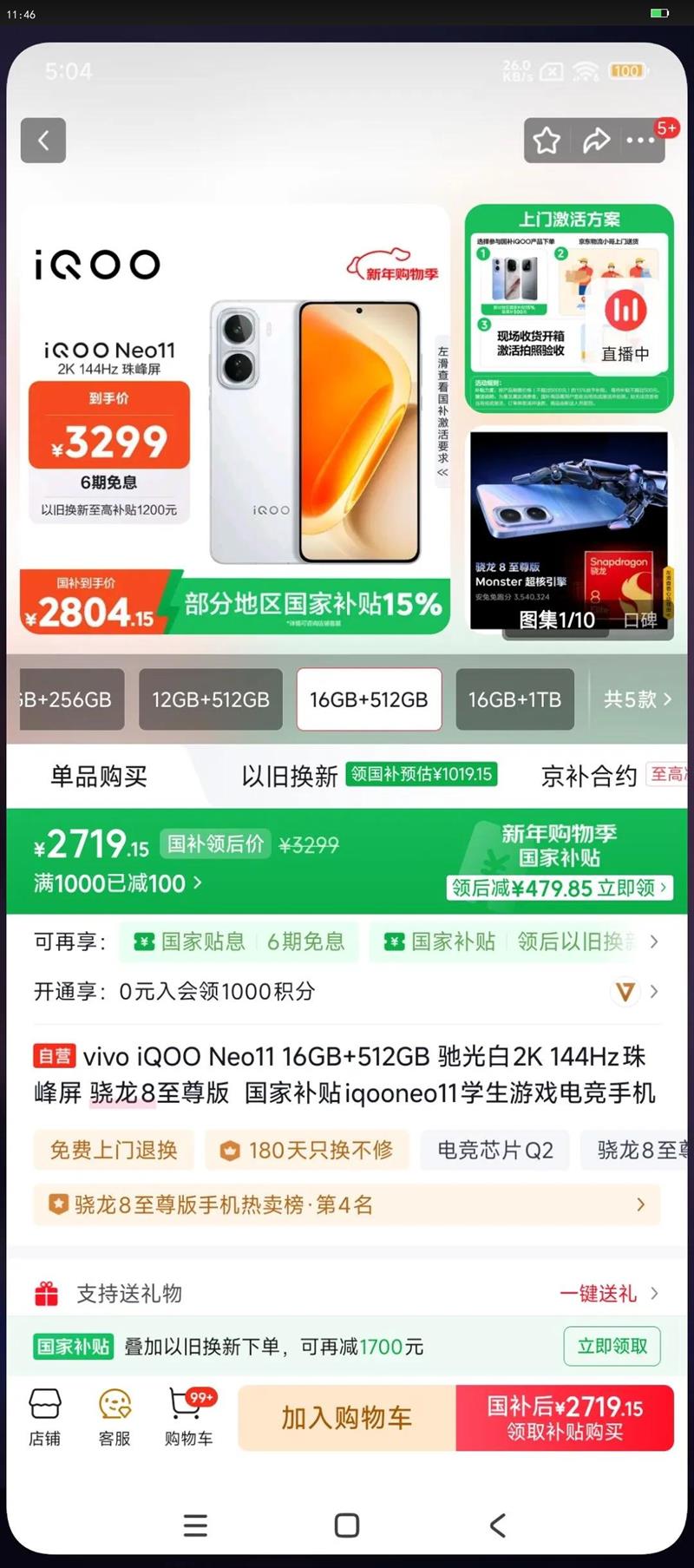Tap the share icon at top right
The image size is (694, 1568).
click(x=596, y=140)
